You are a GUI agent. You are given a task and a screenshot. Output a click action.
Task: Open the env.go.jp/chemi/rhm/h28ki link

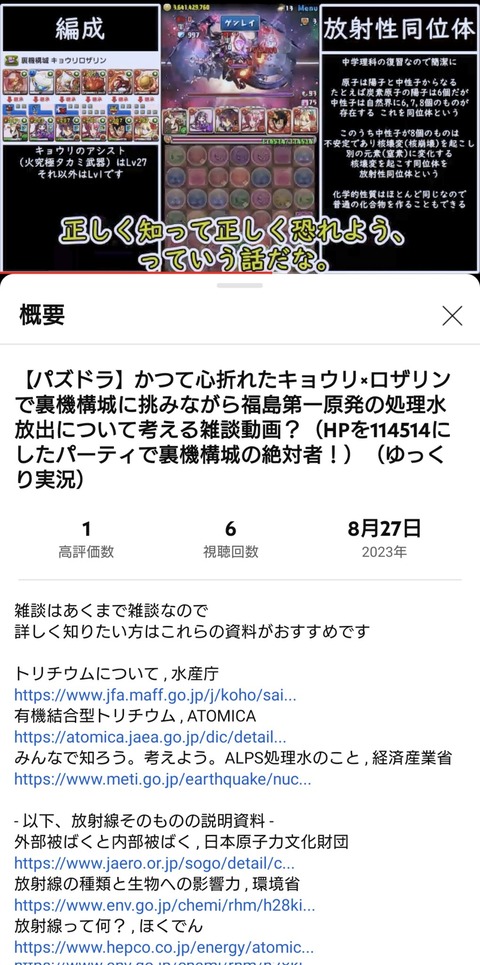point(164,905)
